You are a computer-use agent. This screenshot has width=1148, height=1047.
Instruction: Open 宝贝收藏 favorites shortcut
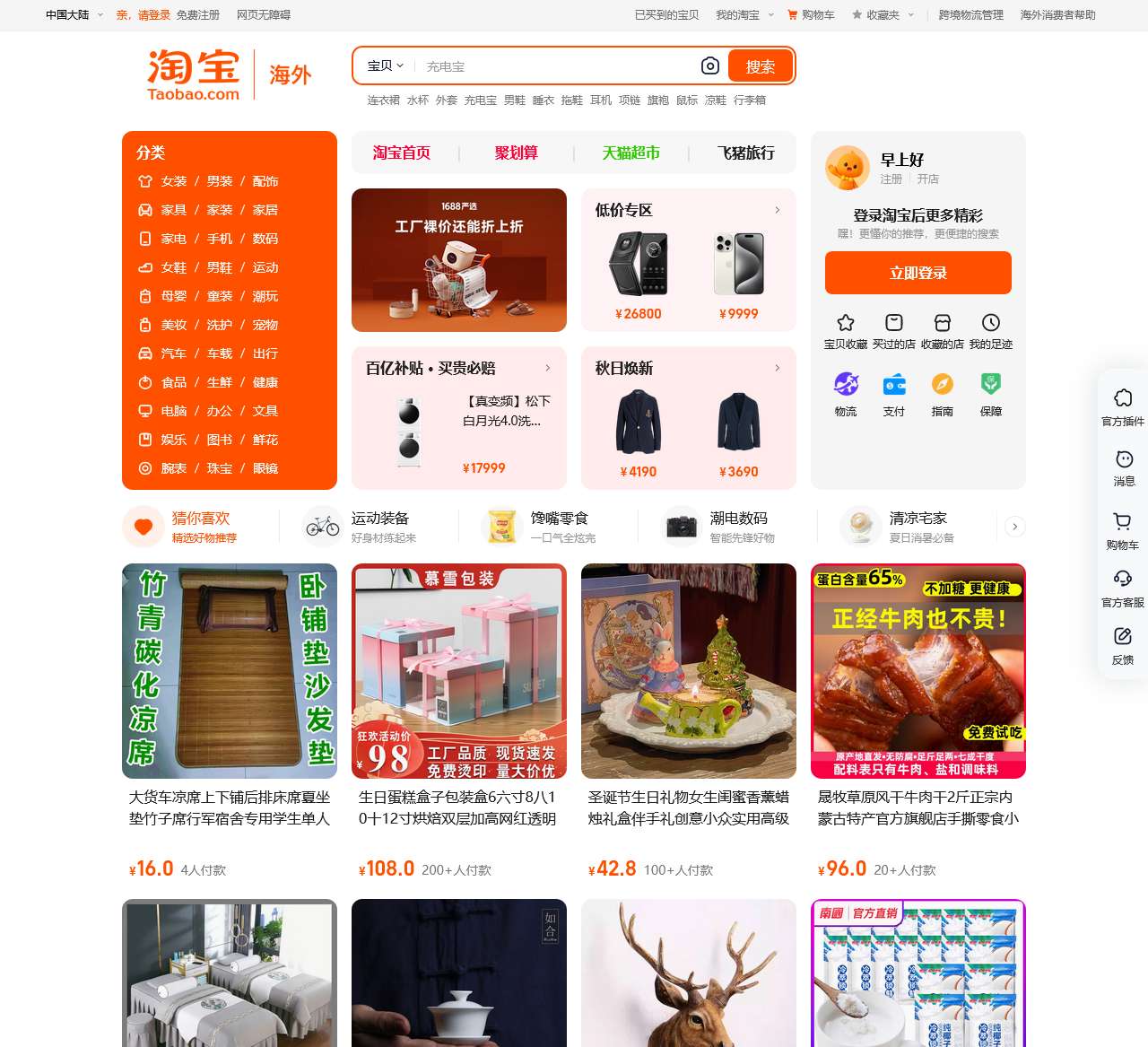pyautogui.click(x=845, y=330)
